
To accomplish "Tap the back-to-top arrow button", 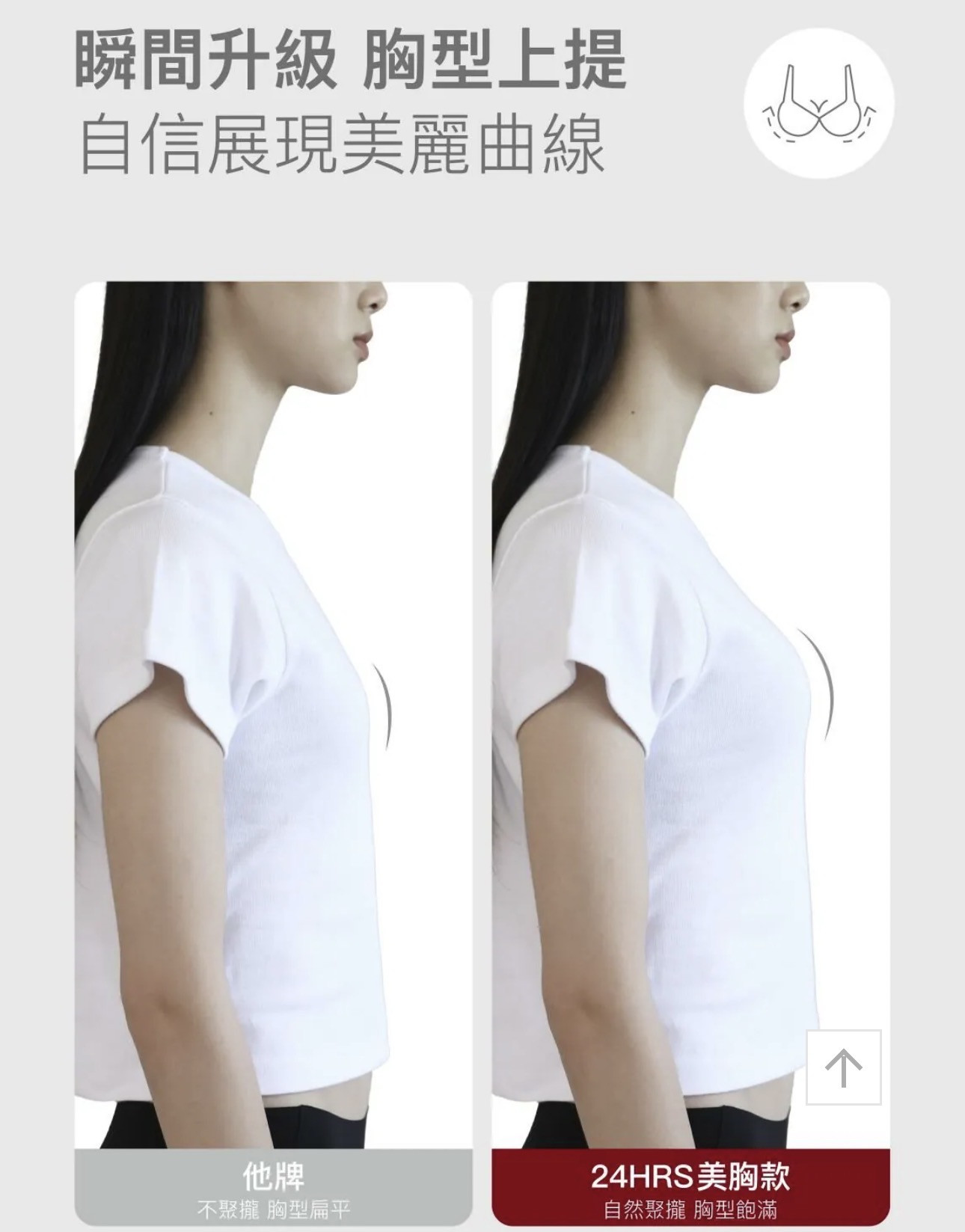I will (843, 1067).
